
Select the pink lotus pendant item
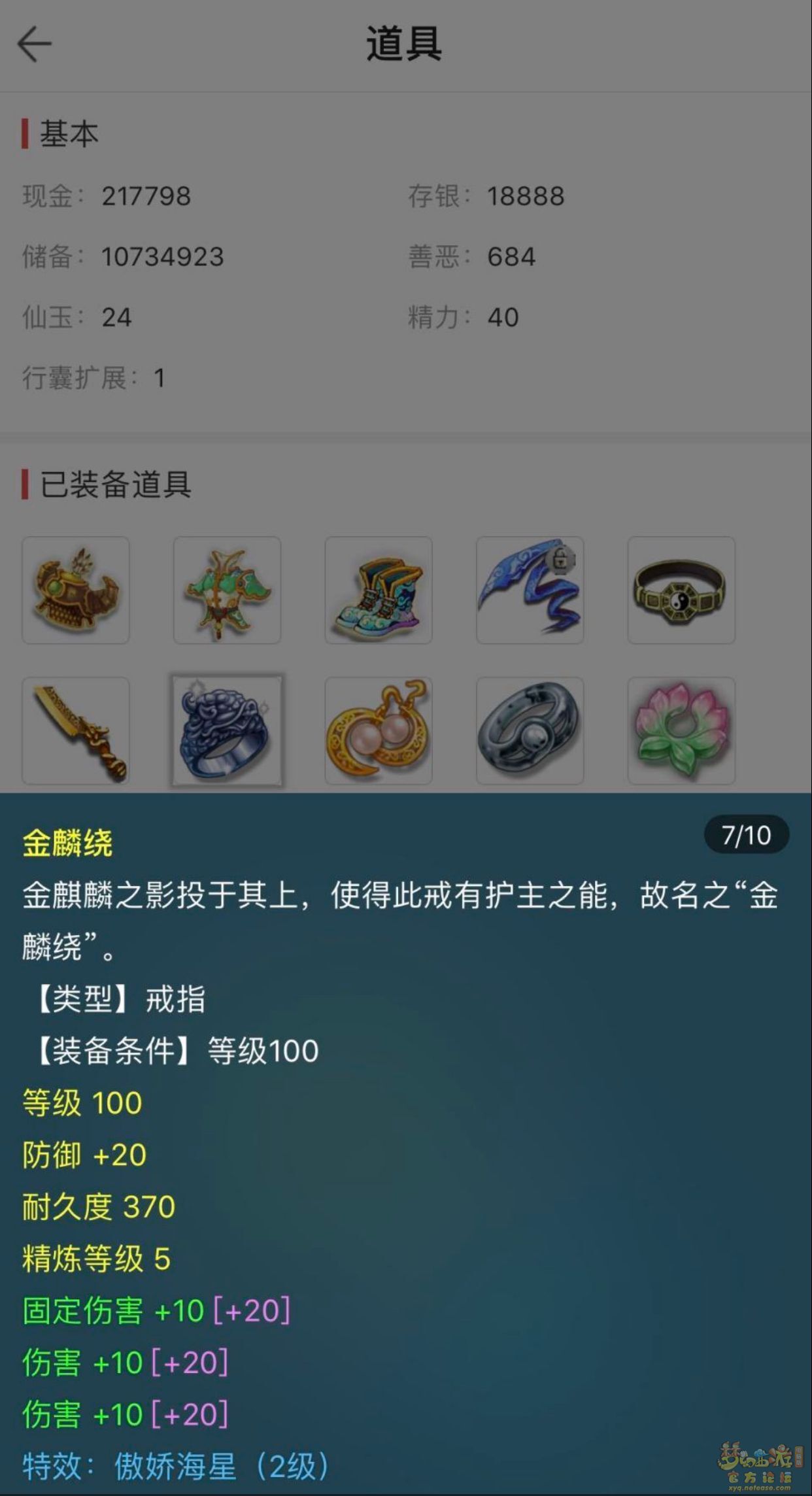[681, 730]
